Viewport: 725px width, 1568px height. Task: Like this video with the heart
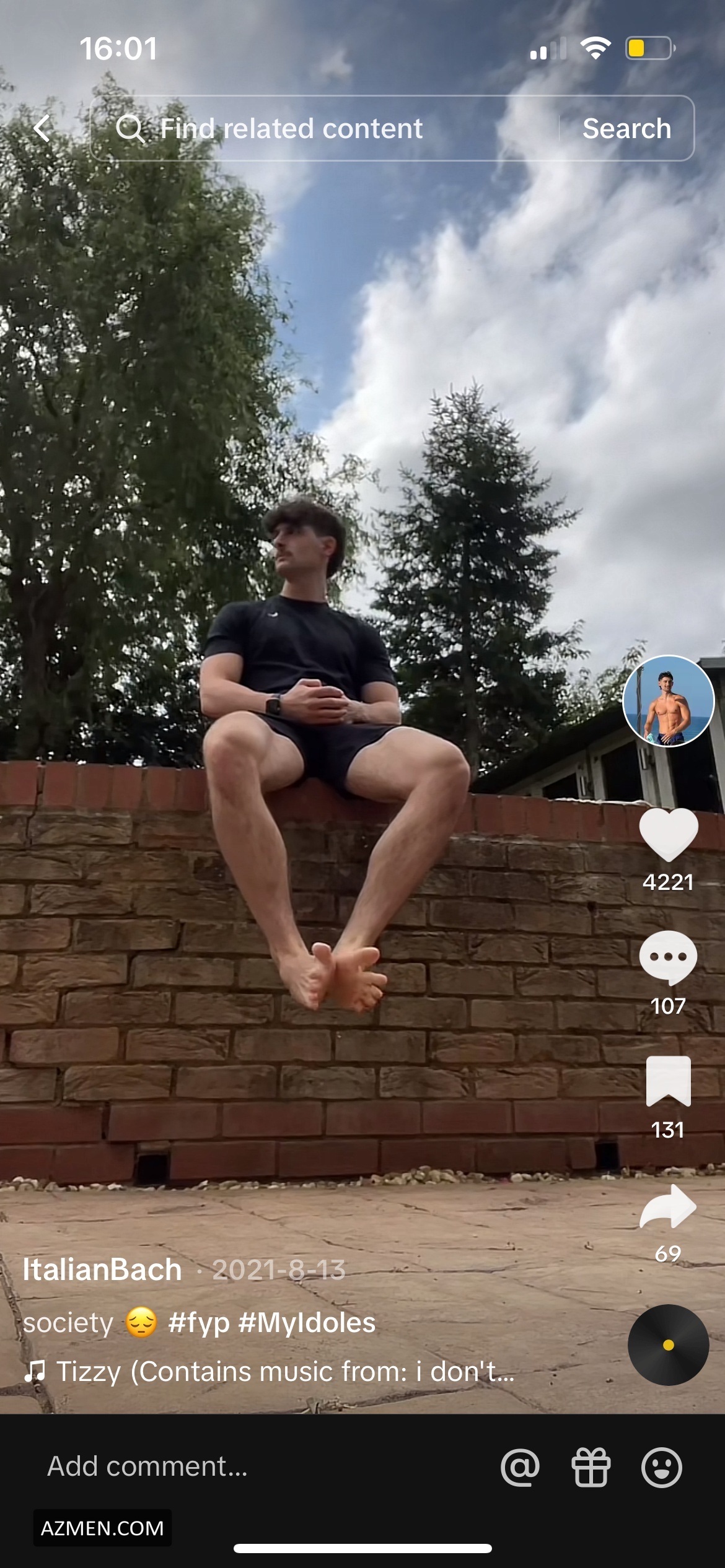click(x=668, y=834)
